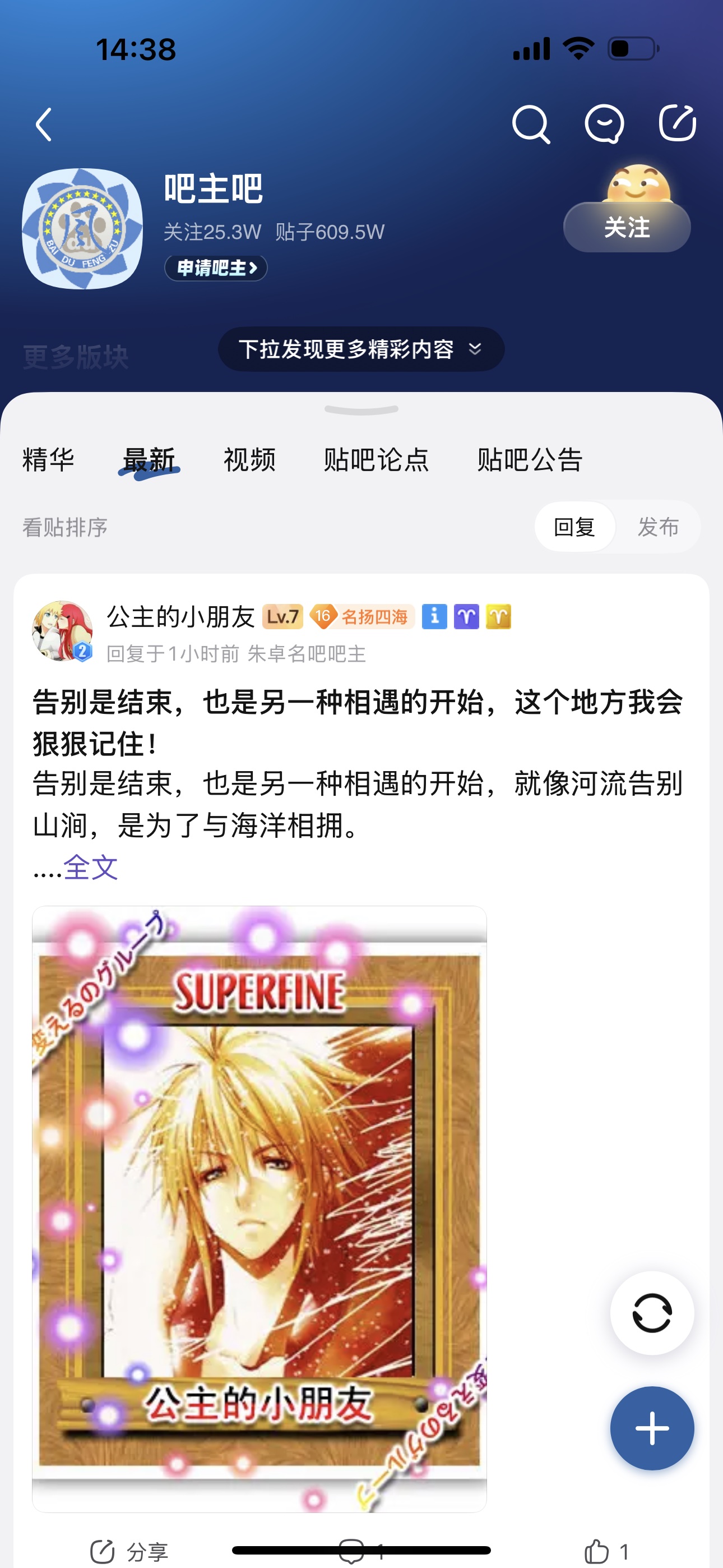The width and height of the screenshot is (723, 1568).
Task: Open the messages chat icon
Action: tap(604, 124)
